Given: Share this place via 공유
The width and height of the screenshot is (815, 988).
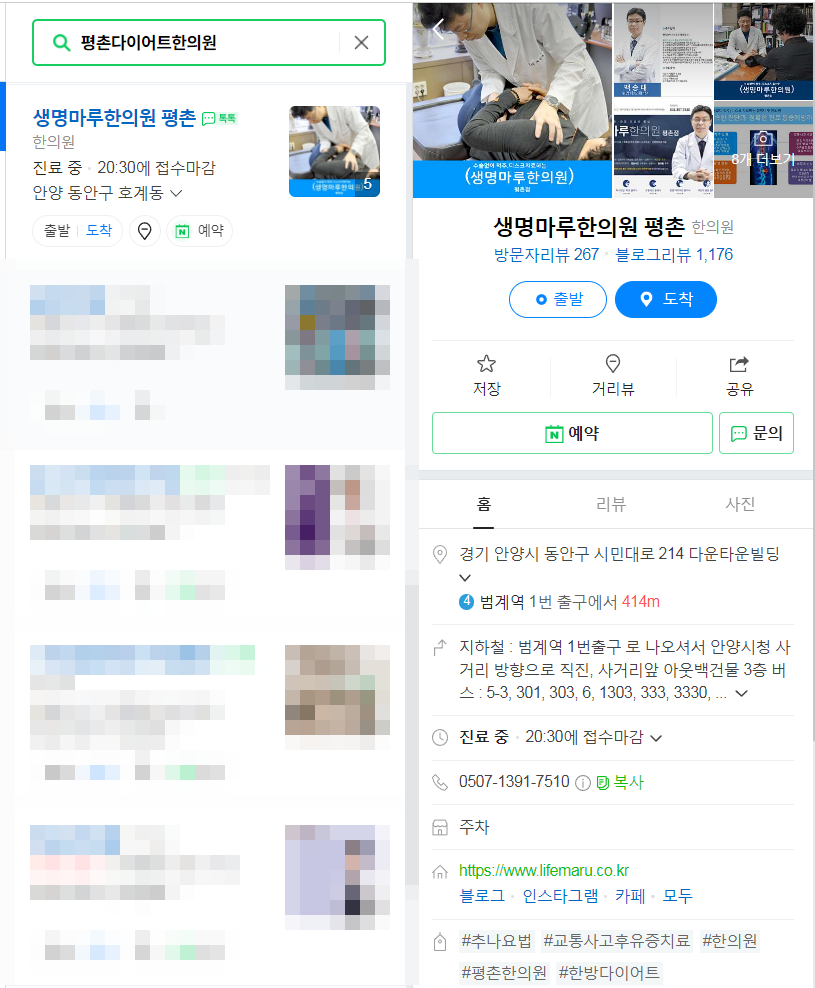Looking at the screenshot, I should [739, 376].
